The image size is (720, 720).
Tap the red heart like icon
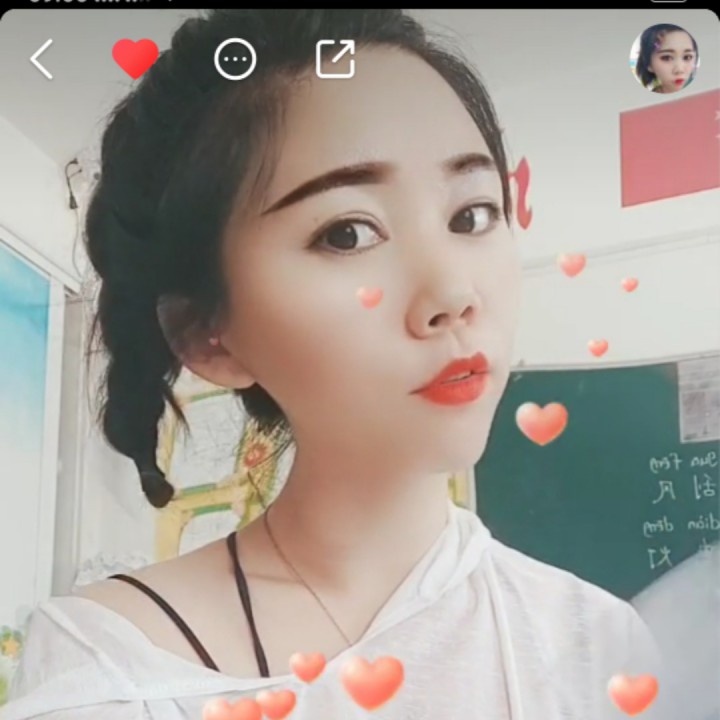pos(135,59)
